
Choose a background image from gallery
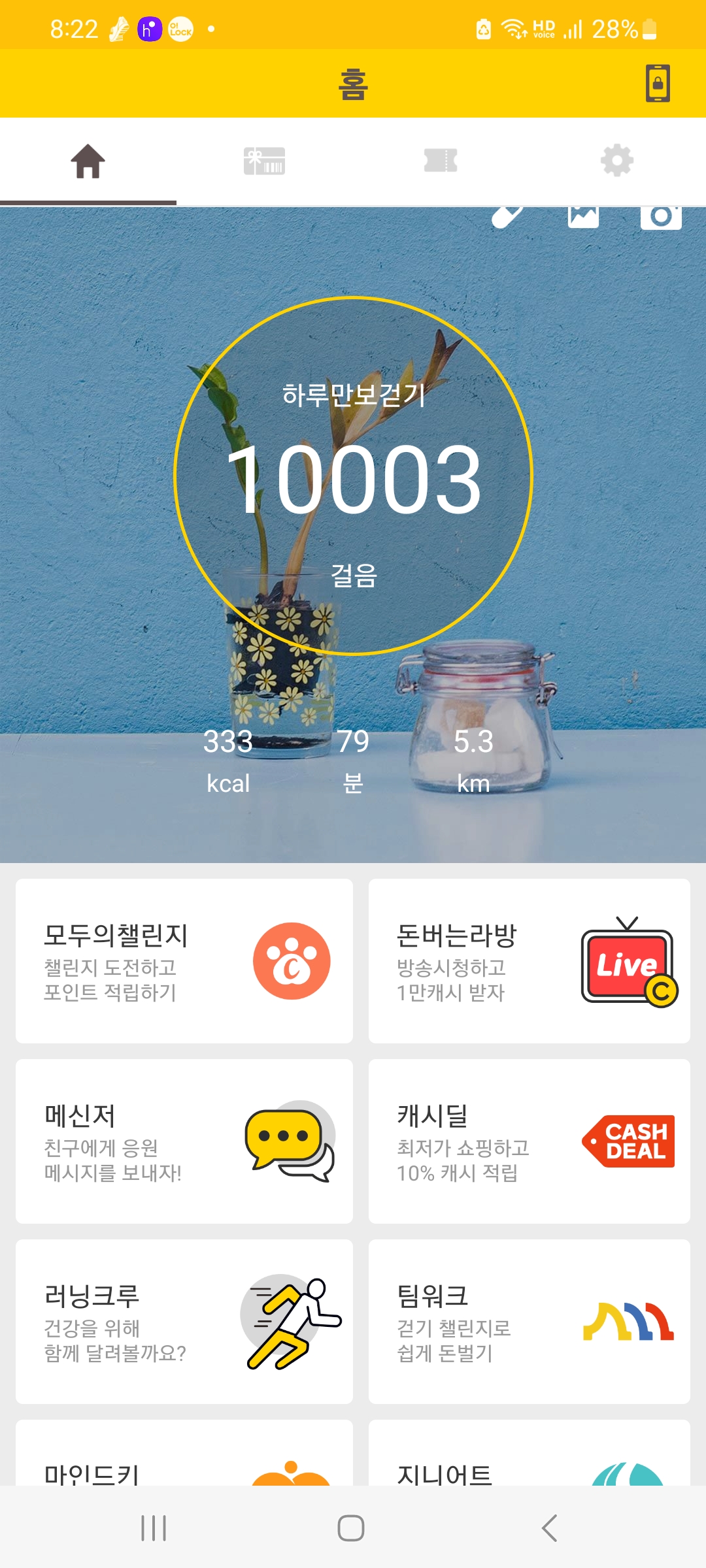(x=583, y=217)
